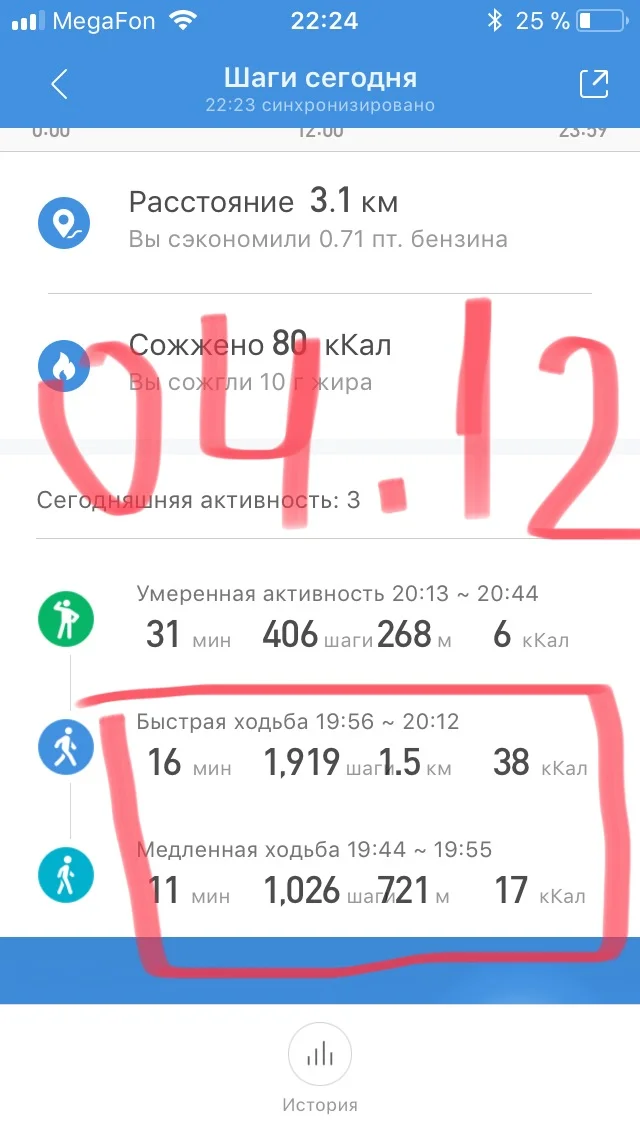Share today's steps via the export icon
Image resolution: width=640 pixels, height=1136 pixels.
tap(594, 84)
